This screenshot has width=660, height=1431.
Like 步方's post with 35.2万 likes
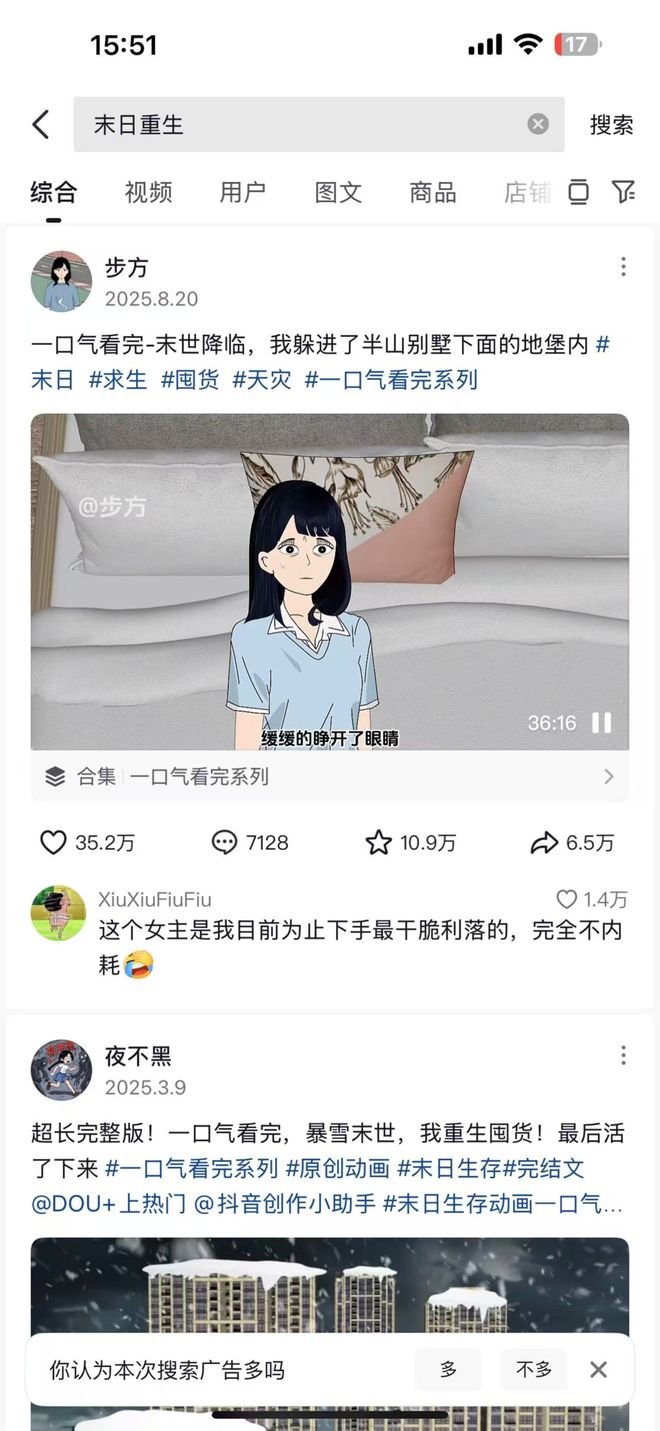[x=53, y=843]
